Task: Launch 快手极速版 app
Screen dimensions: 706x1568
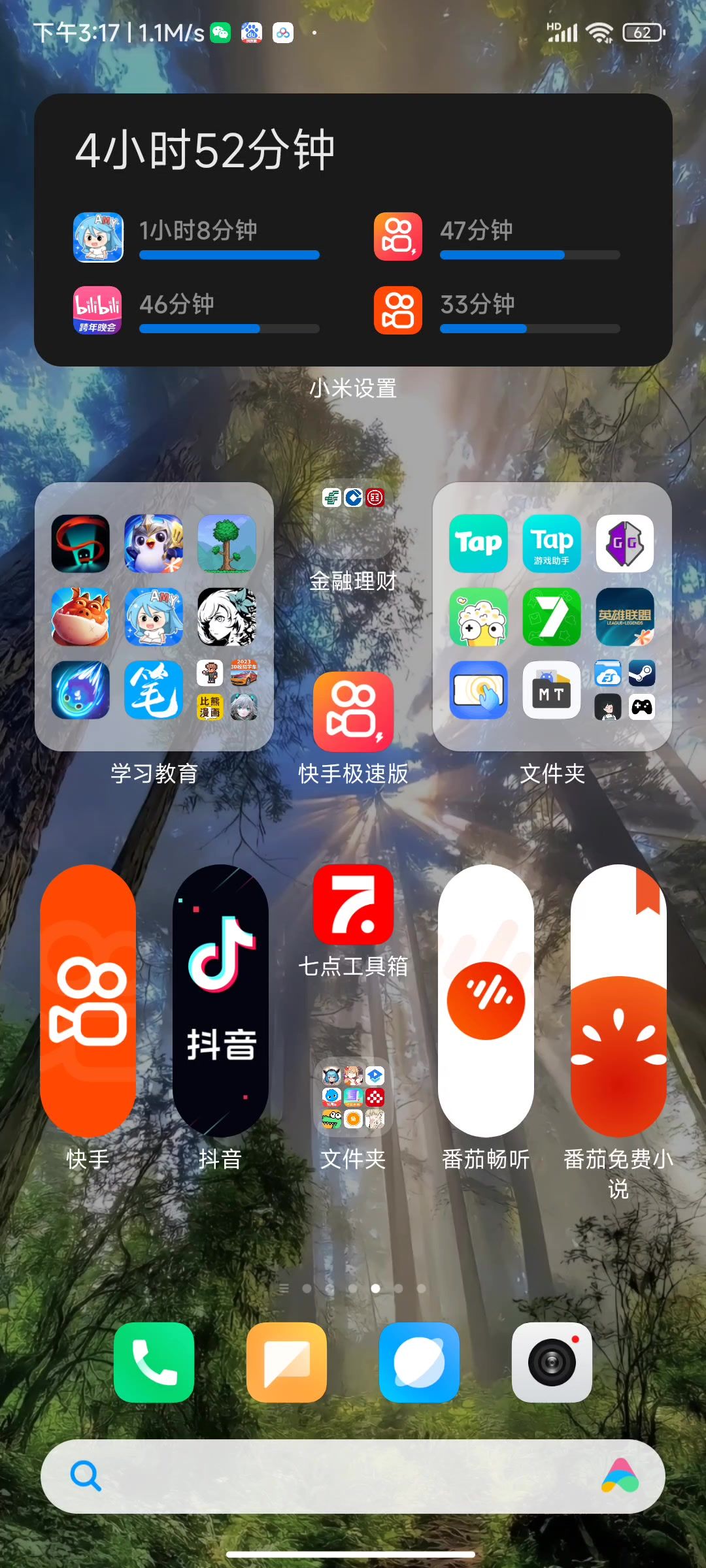Action: click(353, 711)
